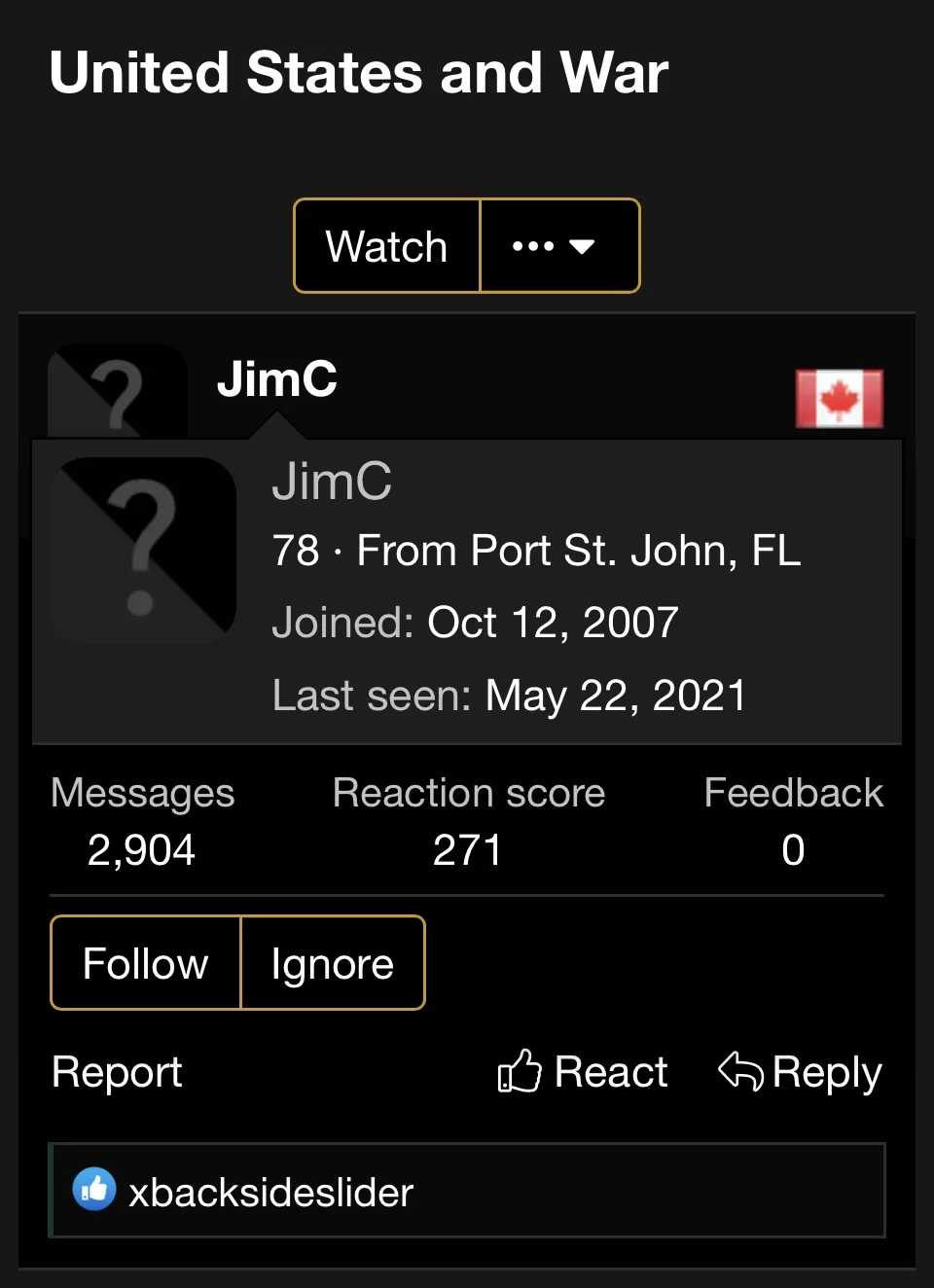This screenshot has width=934, height=1288.
Task: React to JimC's post
Action: [583, 1072]
